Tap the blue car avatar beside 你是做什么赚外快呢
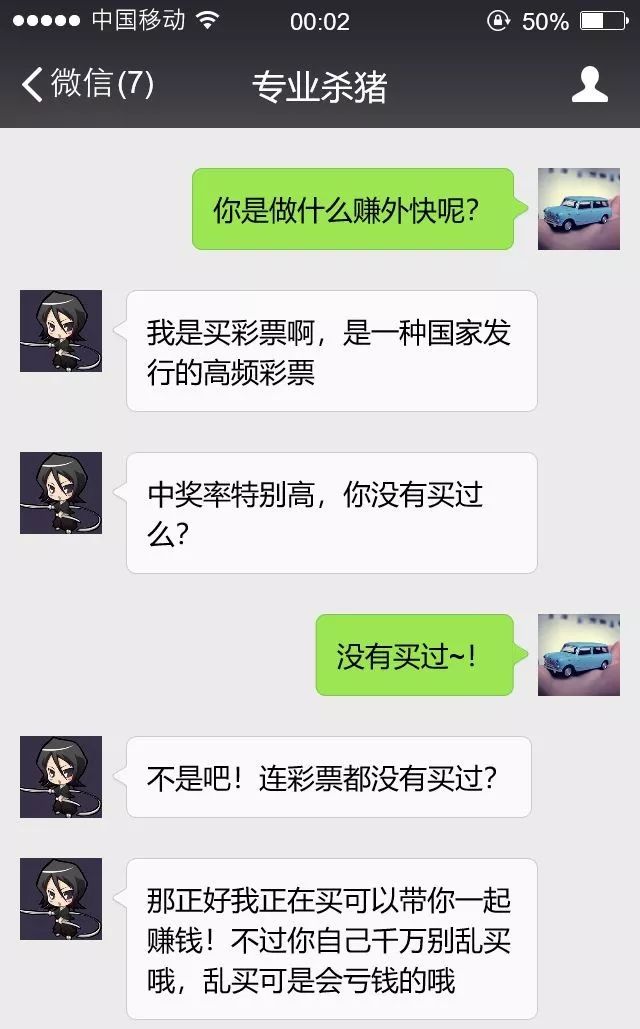 (x=579, y=209)
